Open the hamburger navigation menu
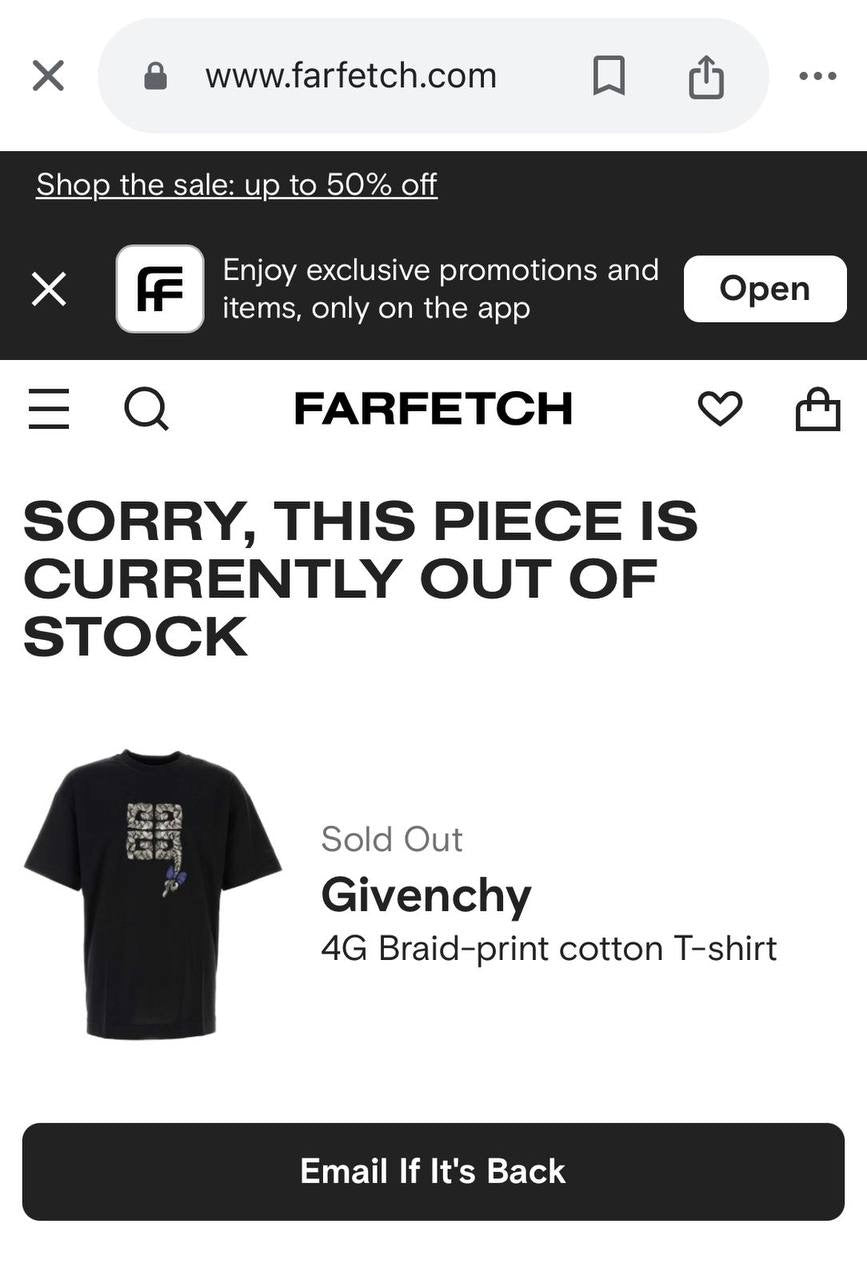 [49, 409]
